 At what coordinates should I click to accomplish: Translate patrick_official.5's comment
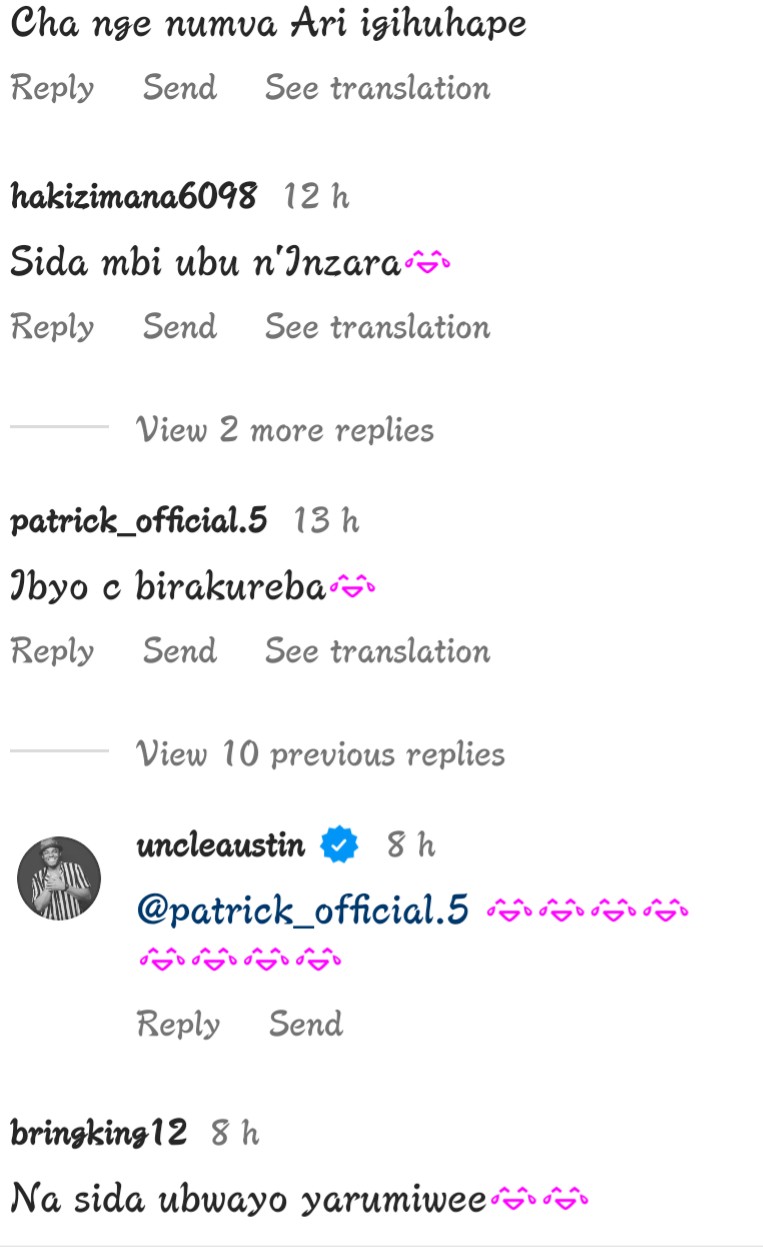pos(377,652)
